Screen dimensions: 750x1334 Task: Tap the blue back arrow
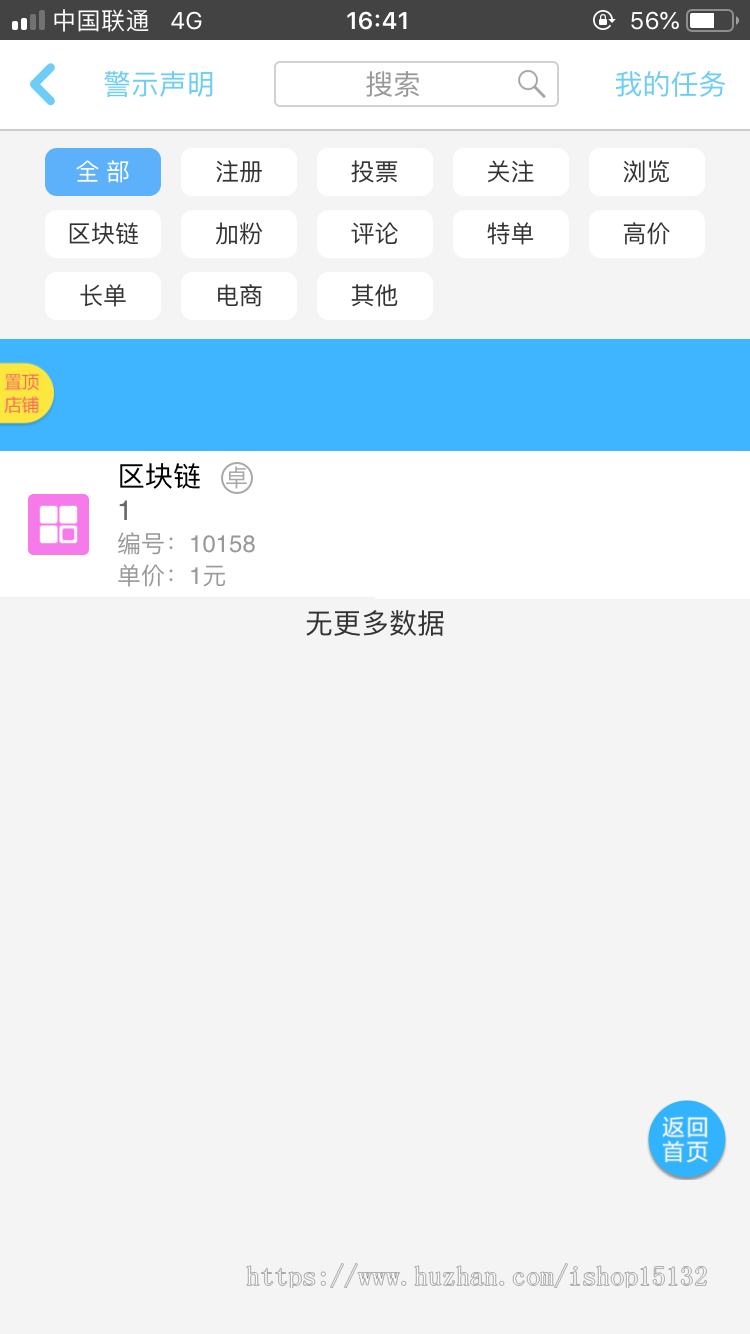pyautogui.click(x=42, y=84)
